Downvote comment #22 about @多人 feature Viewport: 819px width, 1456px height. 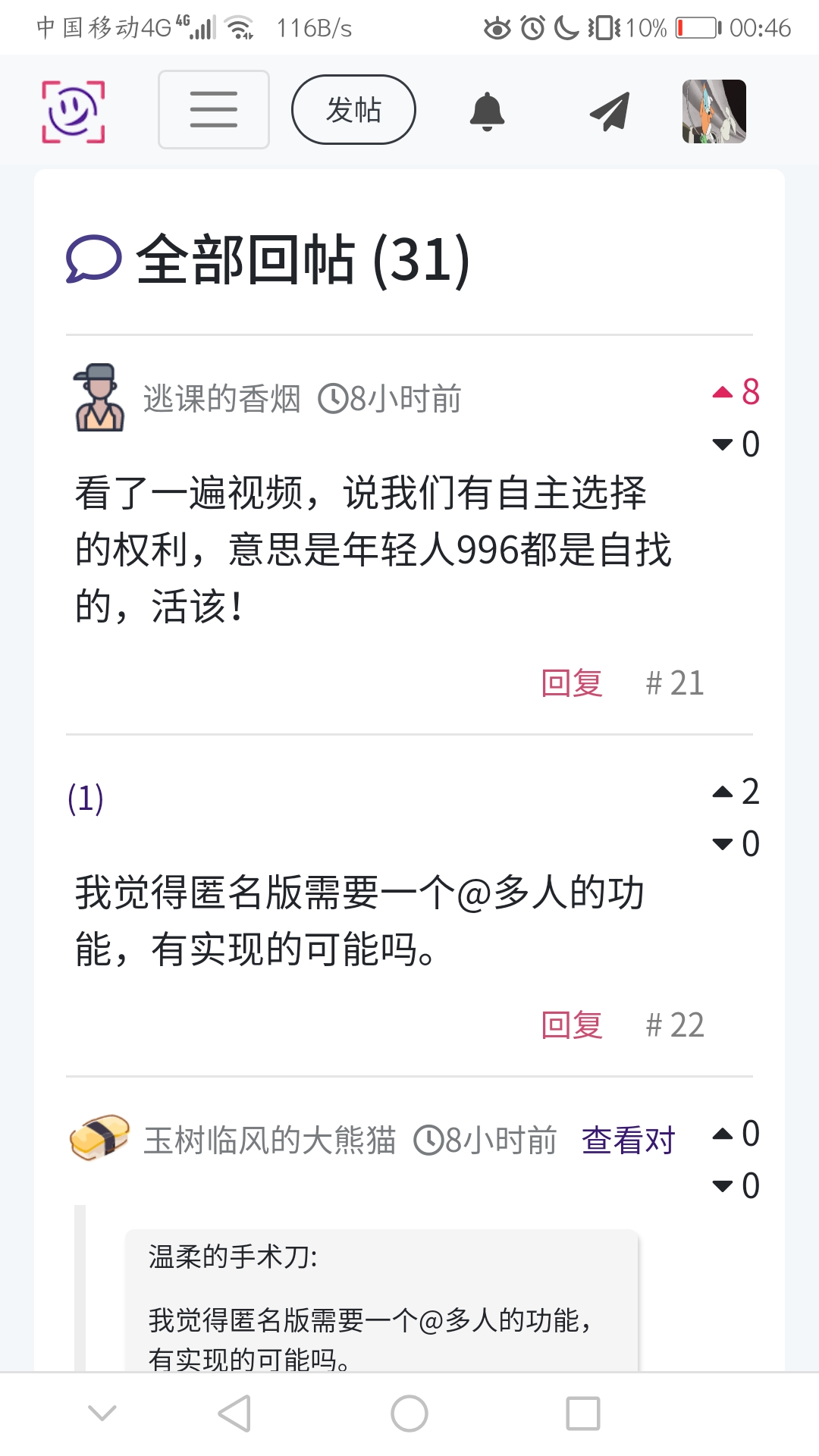coord(723,844)
